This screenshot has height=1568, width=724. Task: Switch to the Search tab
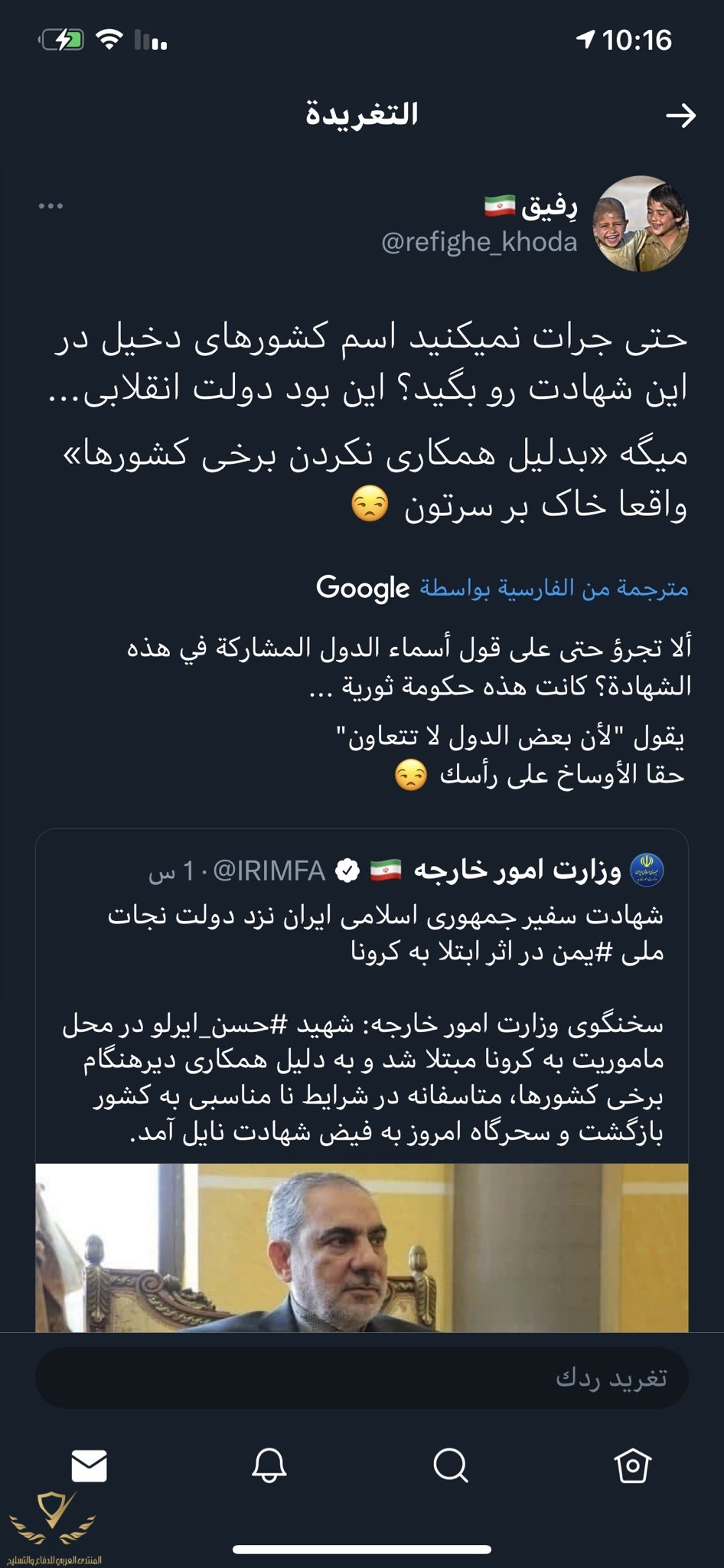coord(450,1465)
